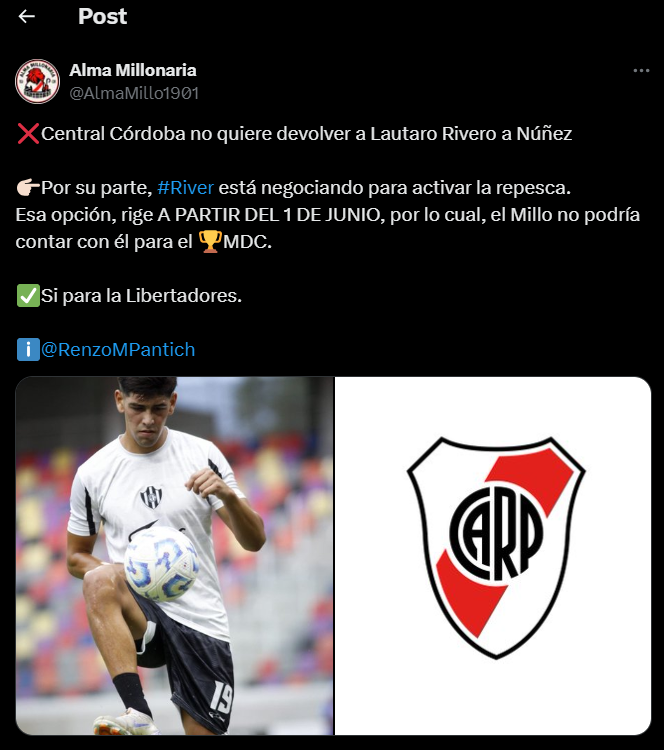View the River Plate crest image
664x750 pixels.
pos(493,555)
